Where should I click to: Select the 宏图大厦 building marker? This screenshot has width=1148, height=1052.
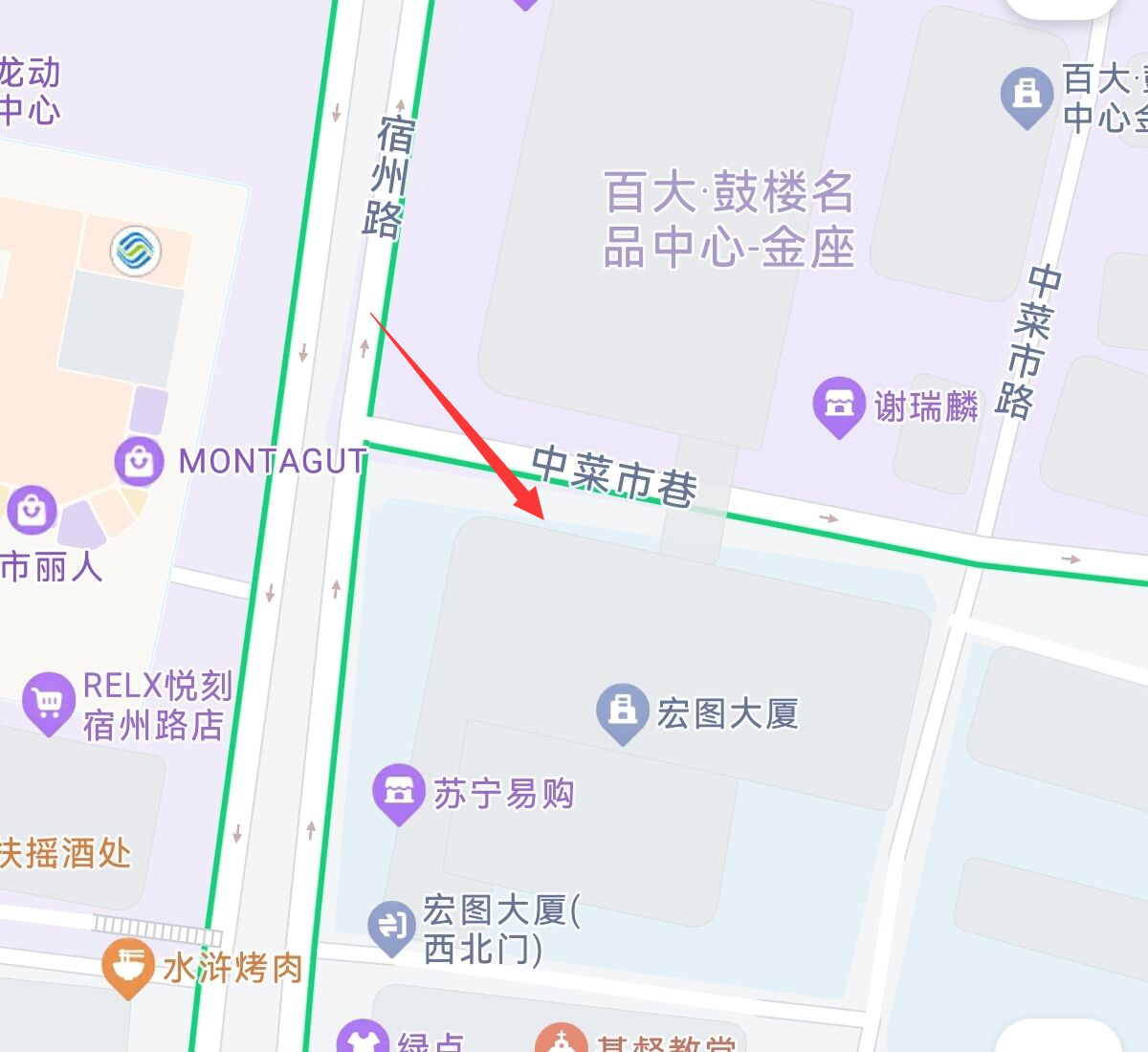pyautogui.click(x=622, y=712)
